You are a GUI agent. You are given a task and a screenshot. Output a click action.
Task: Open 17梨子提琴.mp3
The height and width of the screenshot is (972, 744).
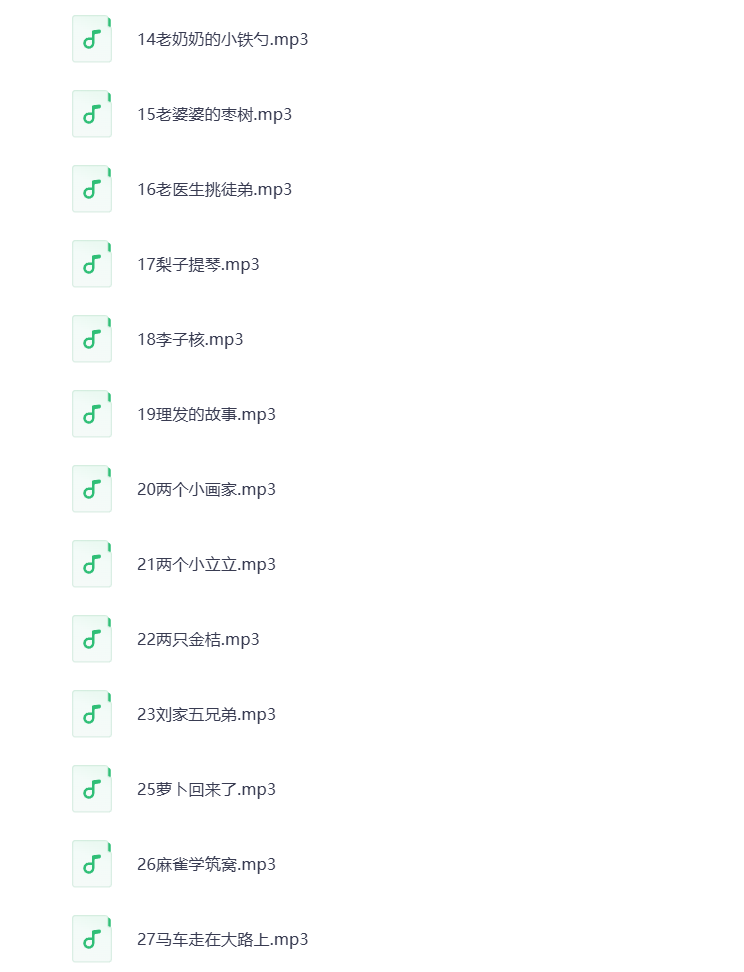[198, 265]
